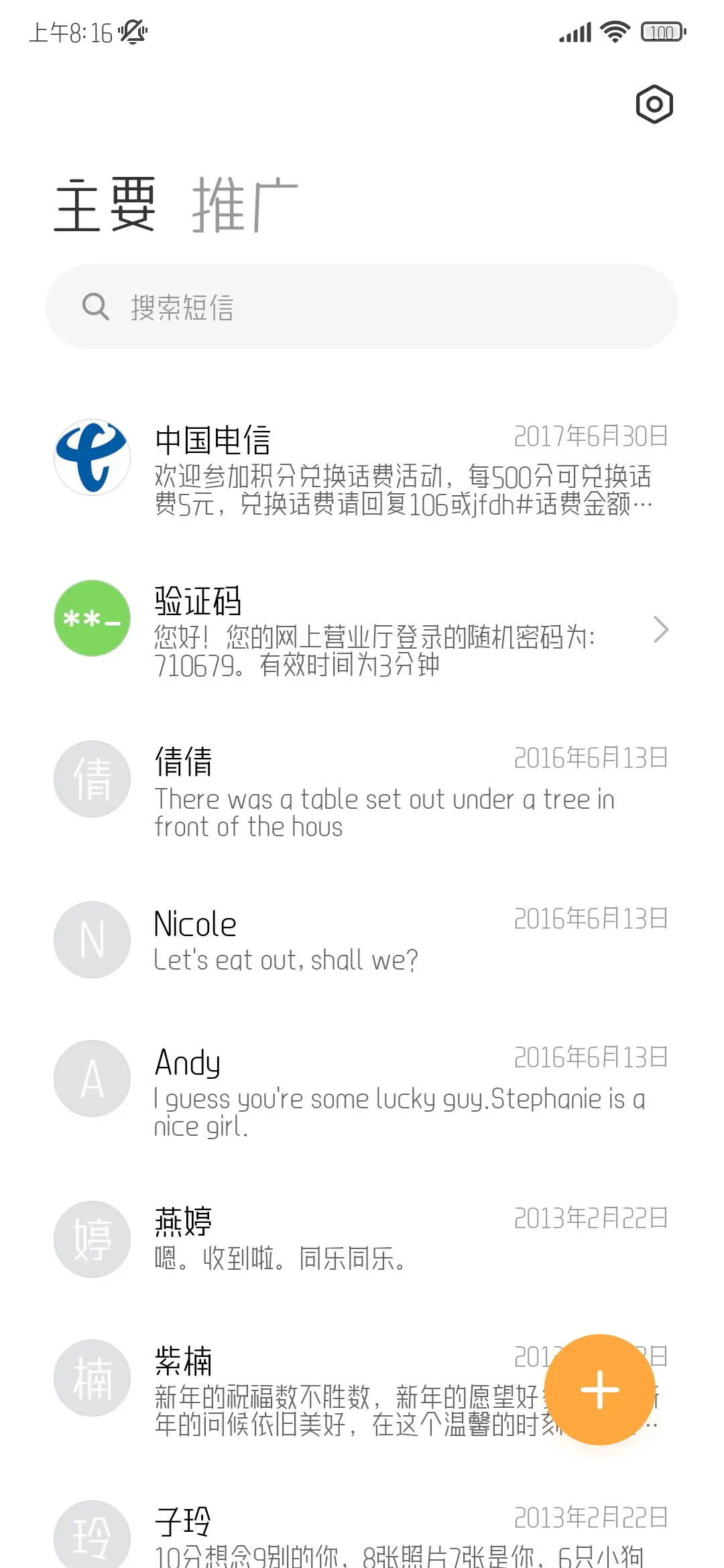Image resolution: width=724 pixels, height=1568 pixels.
Task: Tap the 搜索短信 search input field
Action: tap(362, 306)
